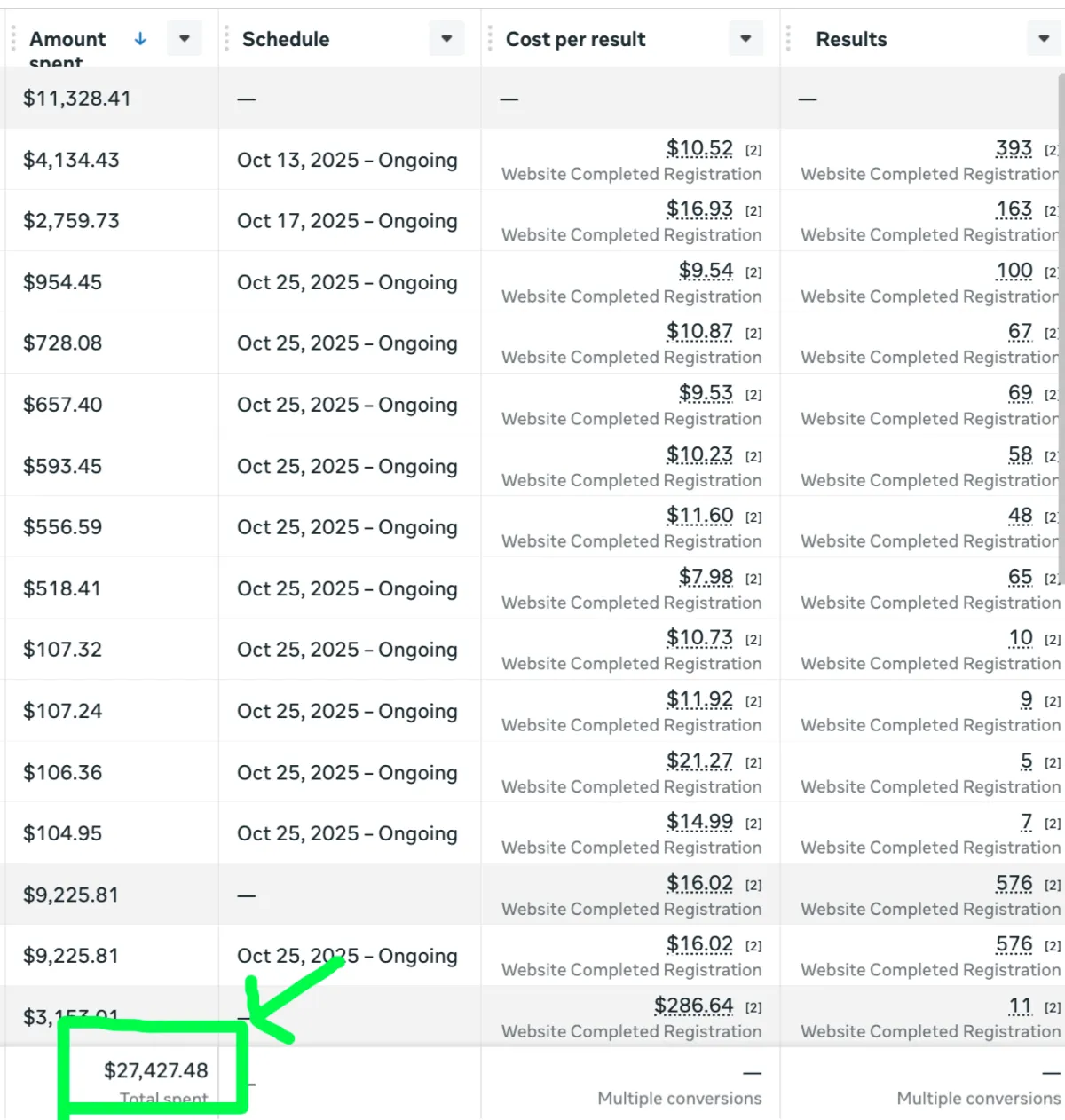Viewport: 1065px width, 1120px height.
Task: Open the Results column dropdown
Action: (x=1044, y=39)
